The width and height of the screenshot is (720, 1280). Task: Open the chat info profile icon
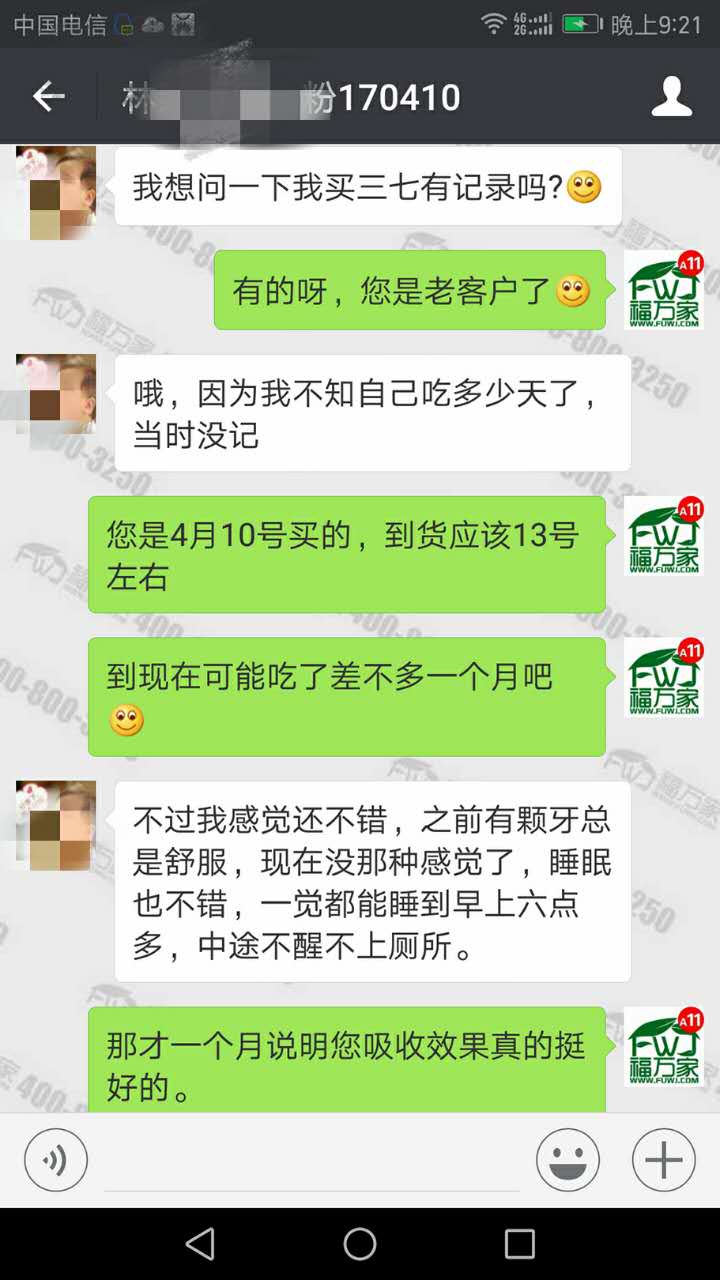click(x=671, y=97)
